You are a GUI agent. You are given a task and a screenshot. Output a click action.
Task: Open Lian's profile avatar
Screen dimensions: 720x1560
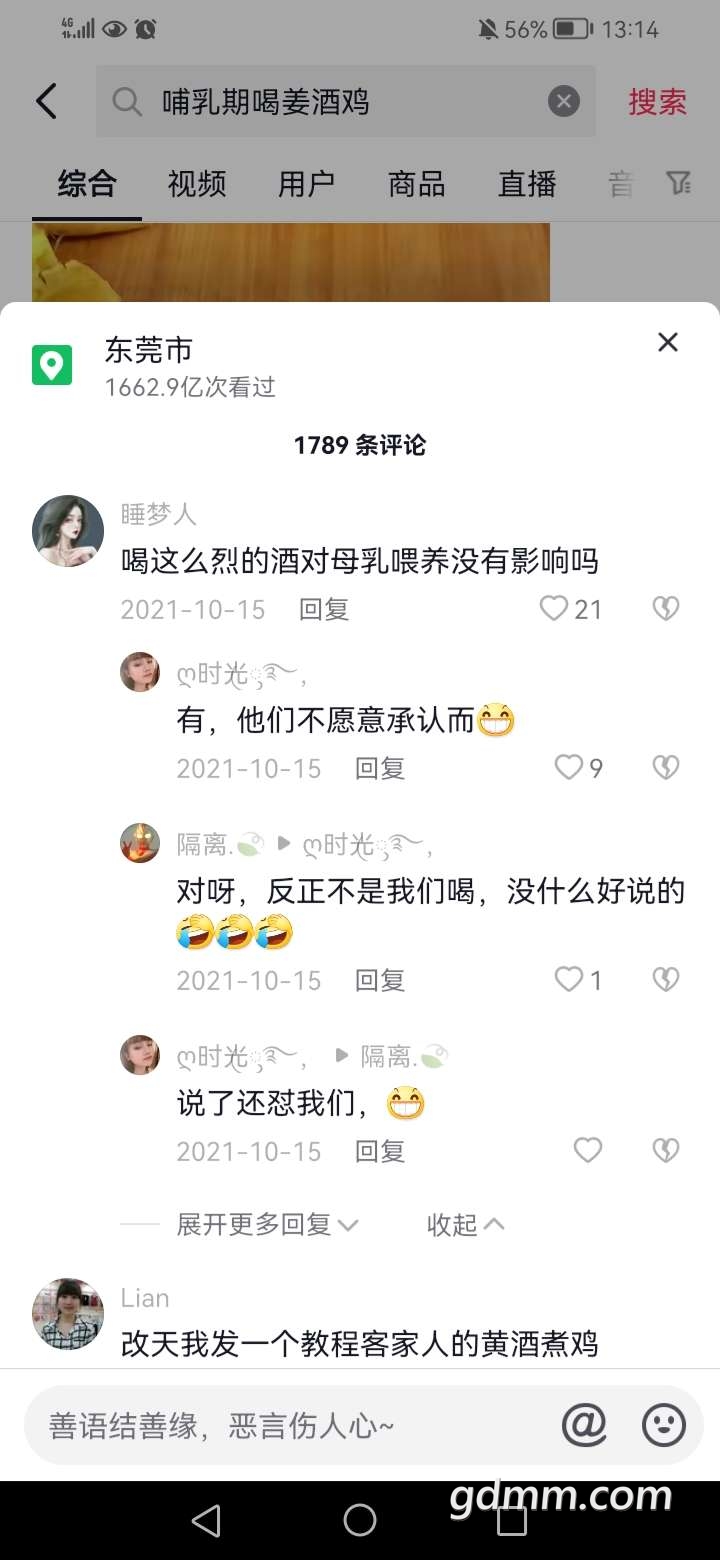click(x=68, y=1314)
